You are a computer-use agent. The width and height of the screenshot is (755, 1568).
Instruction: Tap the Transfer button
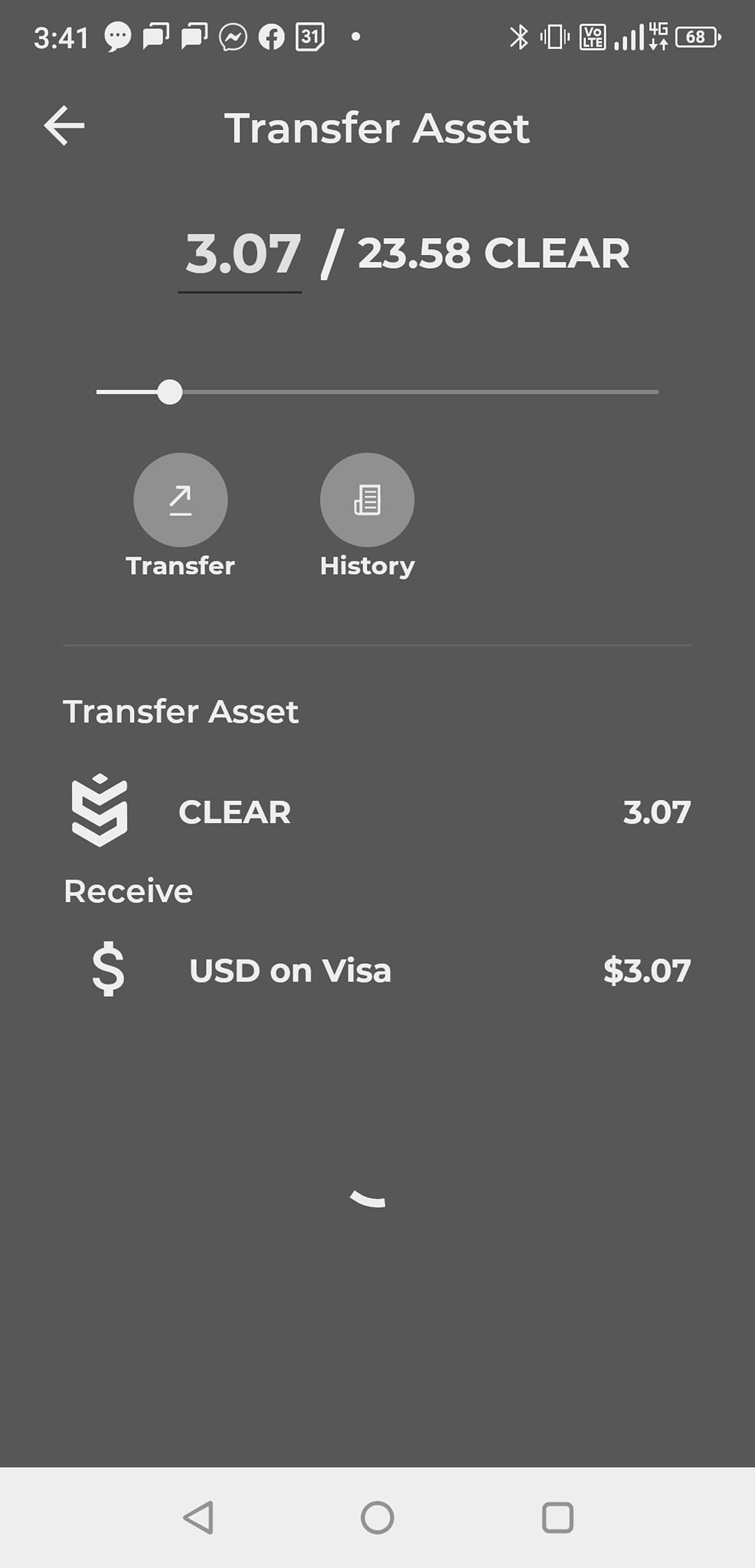click(x=181, y=500)
